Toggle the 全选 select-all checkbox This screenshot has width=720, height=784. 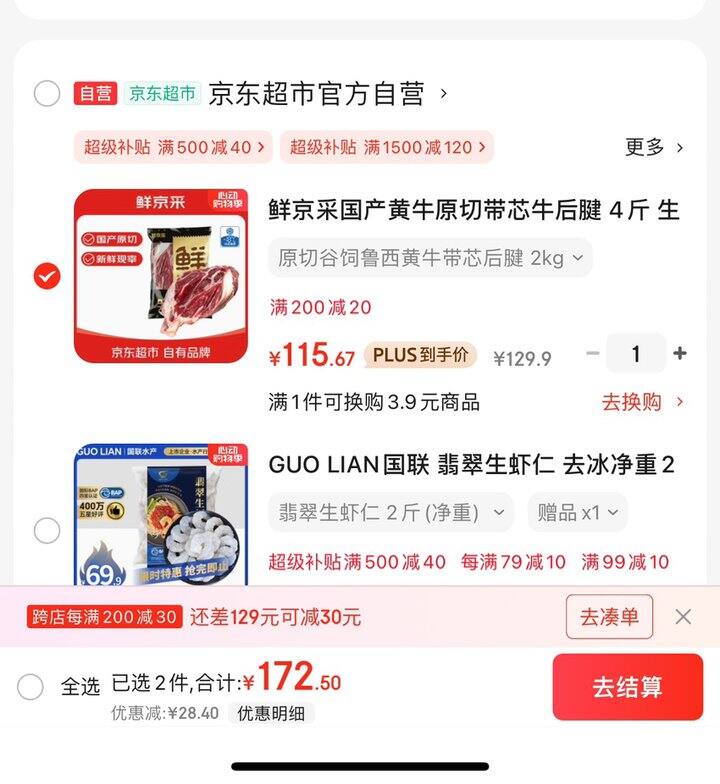(31, 687)
